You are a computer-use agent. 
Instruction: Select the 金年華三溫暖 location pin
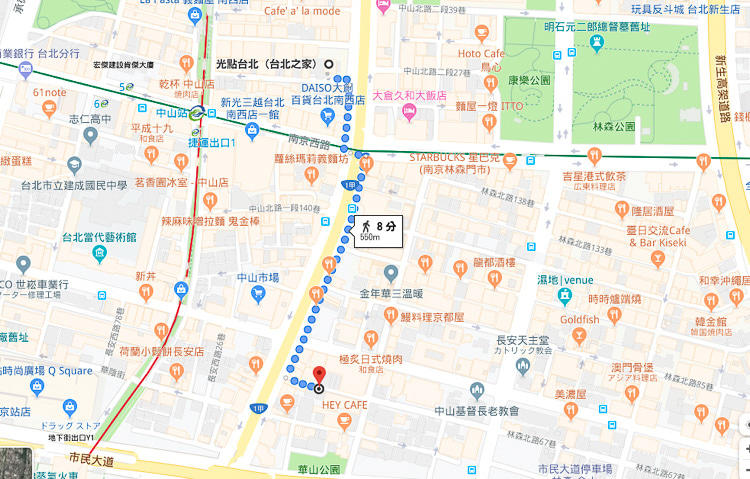tap(391, 272)
